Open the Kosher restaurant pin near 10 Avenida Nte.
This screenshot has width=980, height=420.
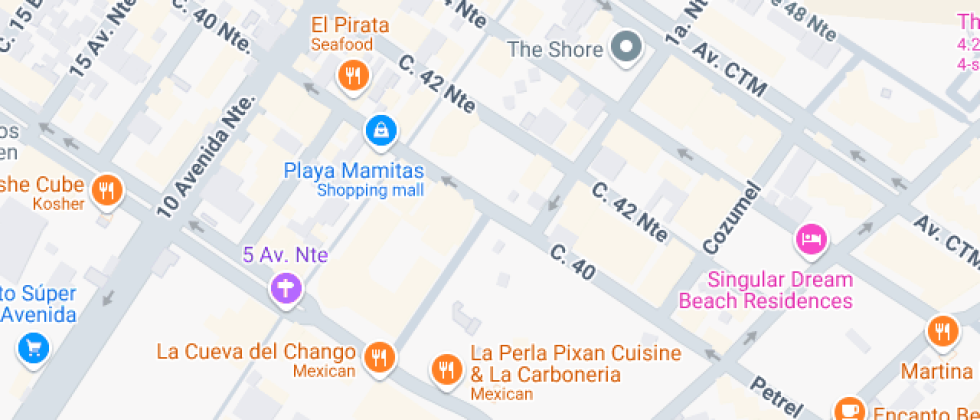(108, 191)
